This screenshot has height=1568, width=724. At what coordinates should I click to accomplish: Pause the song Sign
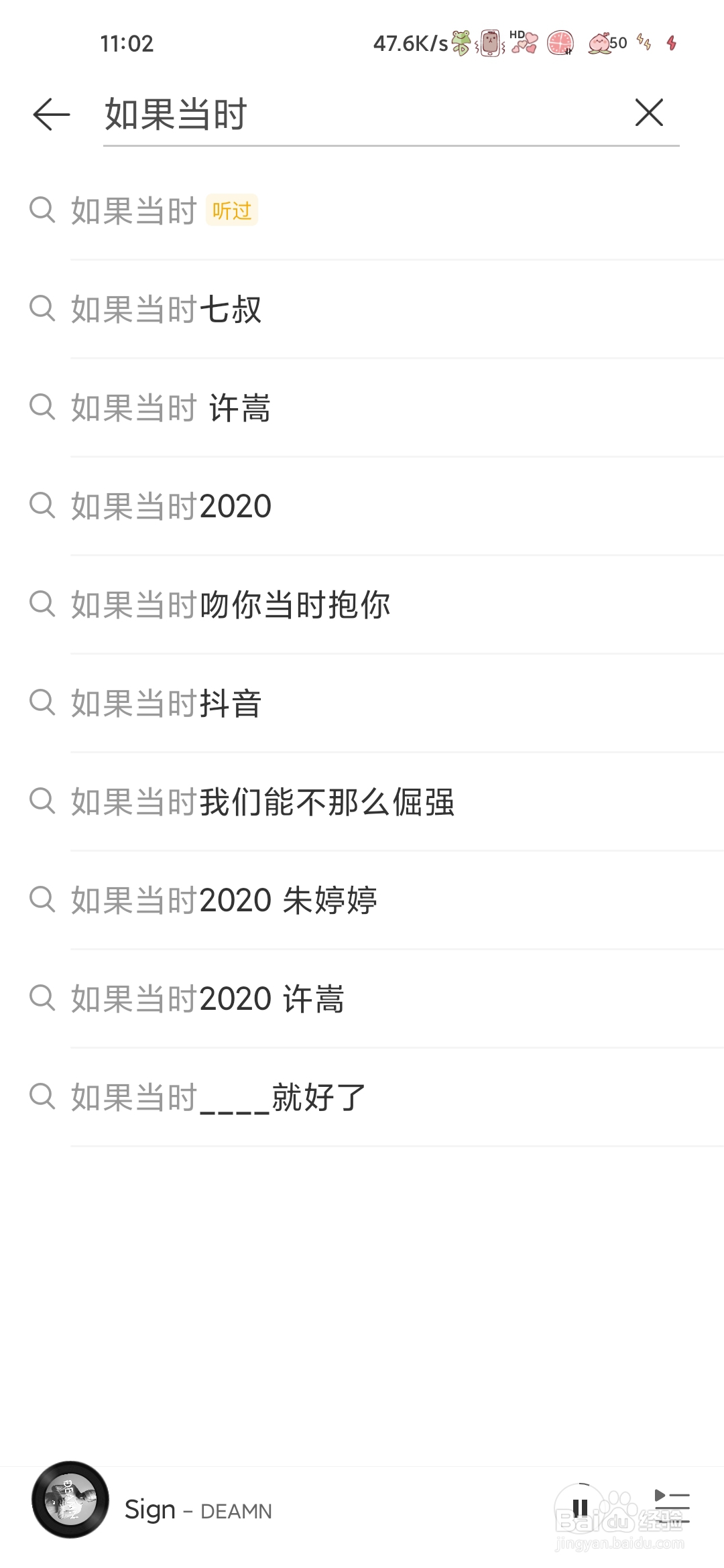pos(581,1509)
